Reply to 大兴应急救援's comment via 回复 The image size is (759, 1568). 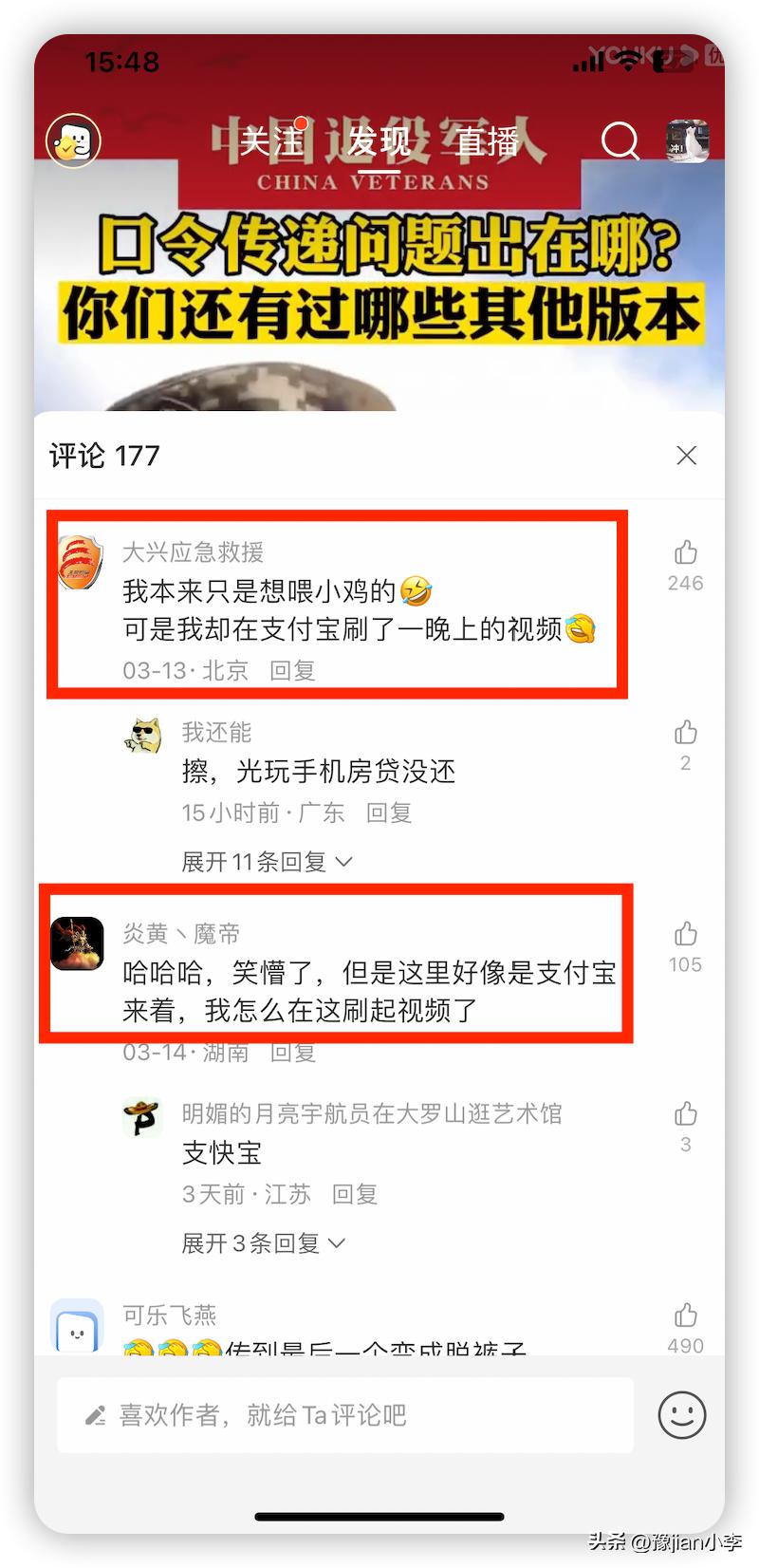click(293, 669)
